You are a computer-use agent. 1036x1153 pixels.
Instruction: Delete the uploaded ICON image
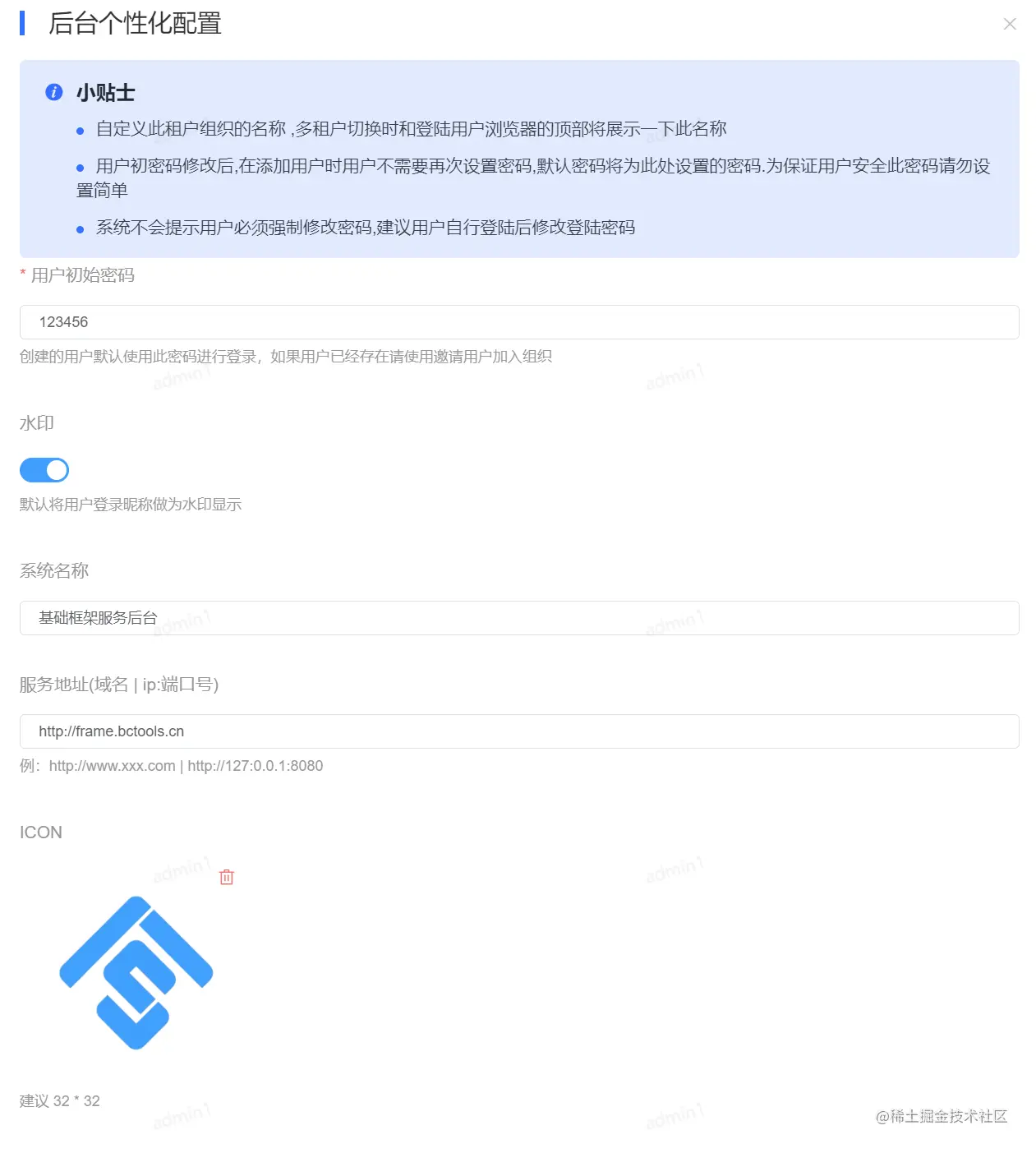click(227, 877)
